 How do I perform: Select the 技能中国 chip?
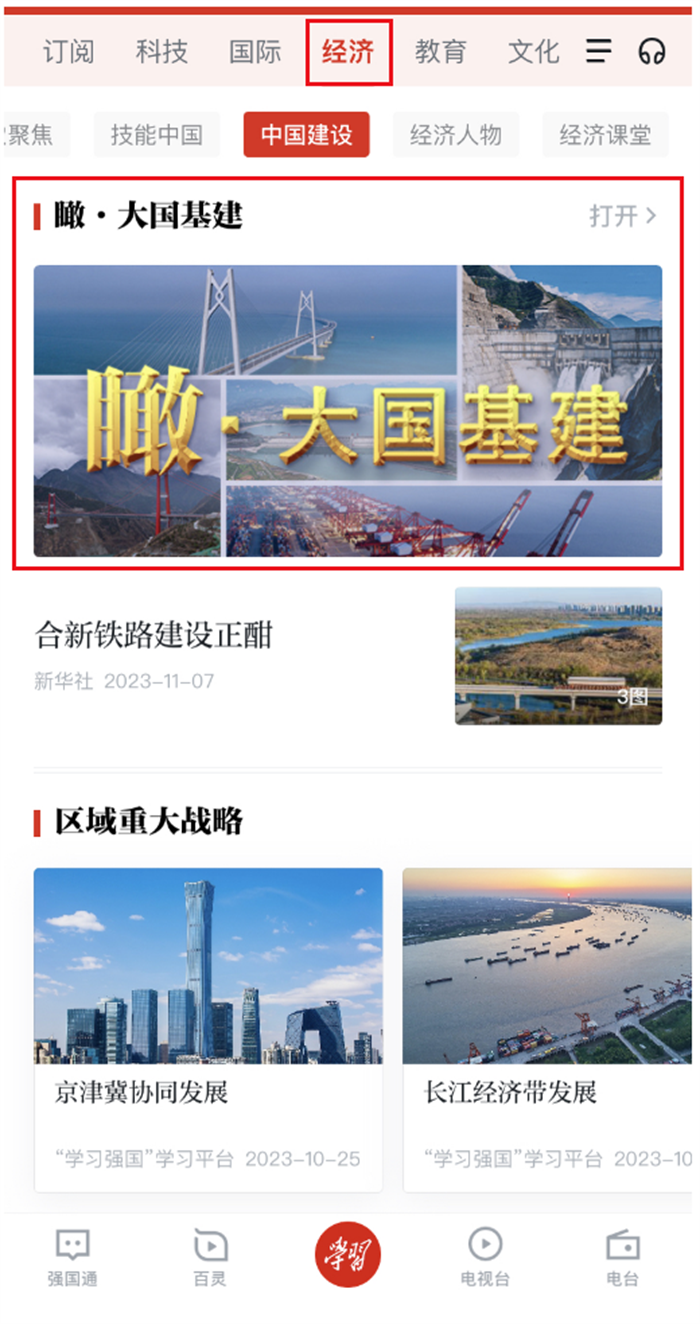pyautogui.click(x=157, y=135)
